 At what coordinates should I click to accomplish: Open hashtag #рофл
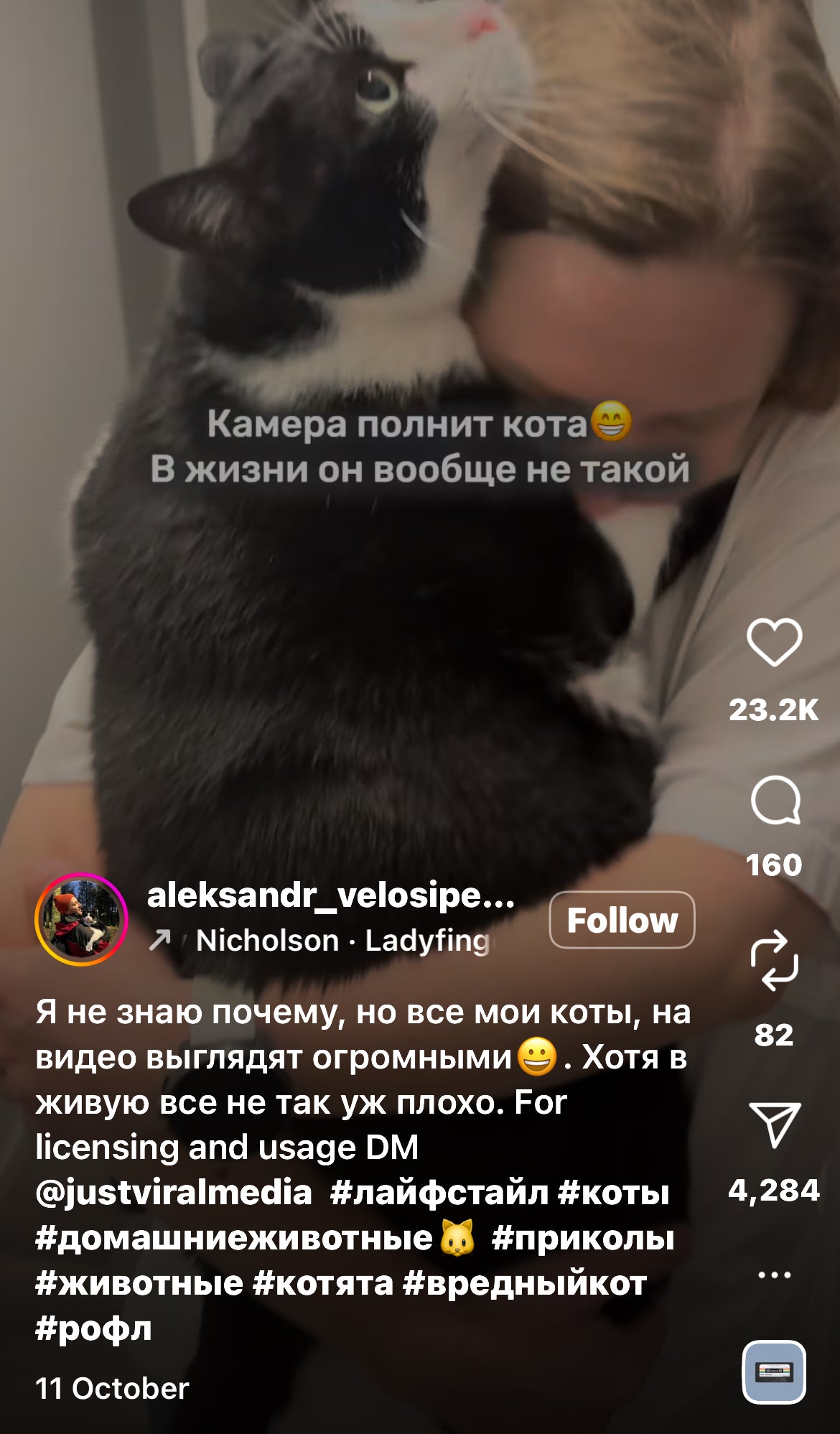tap(93, 1328)
